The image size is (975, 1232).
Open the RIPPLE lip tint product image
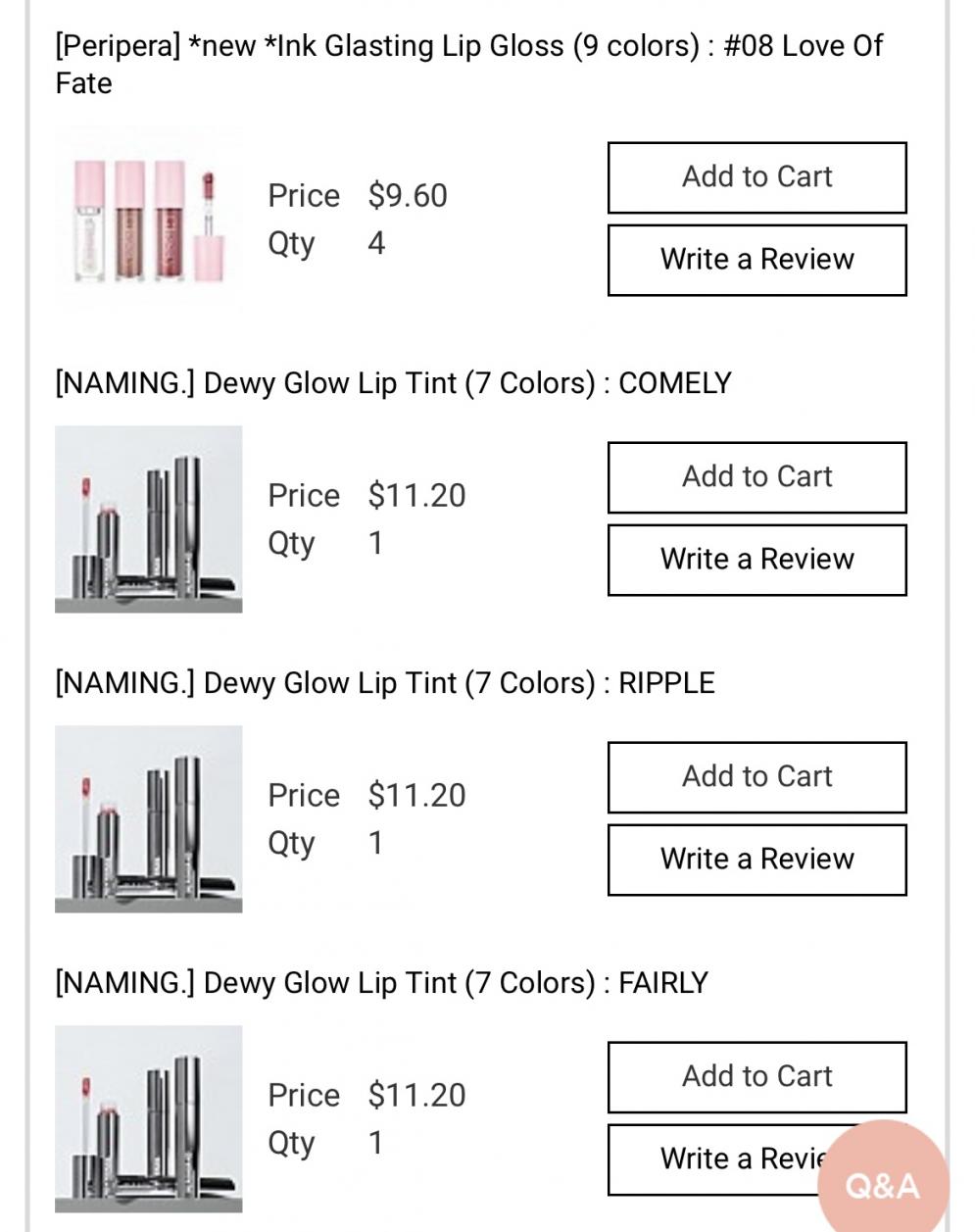149,819
